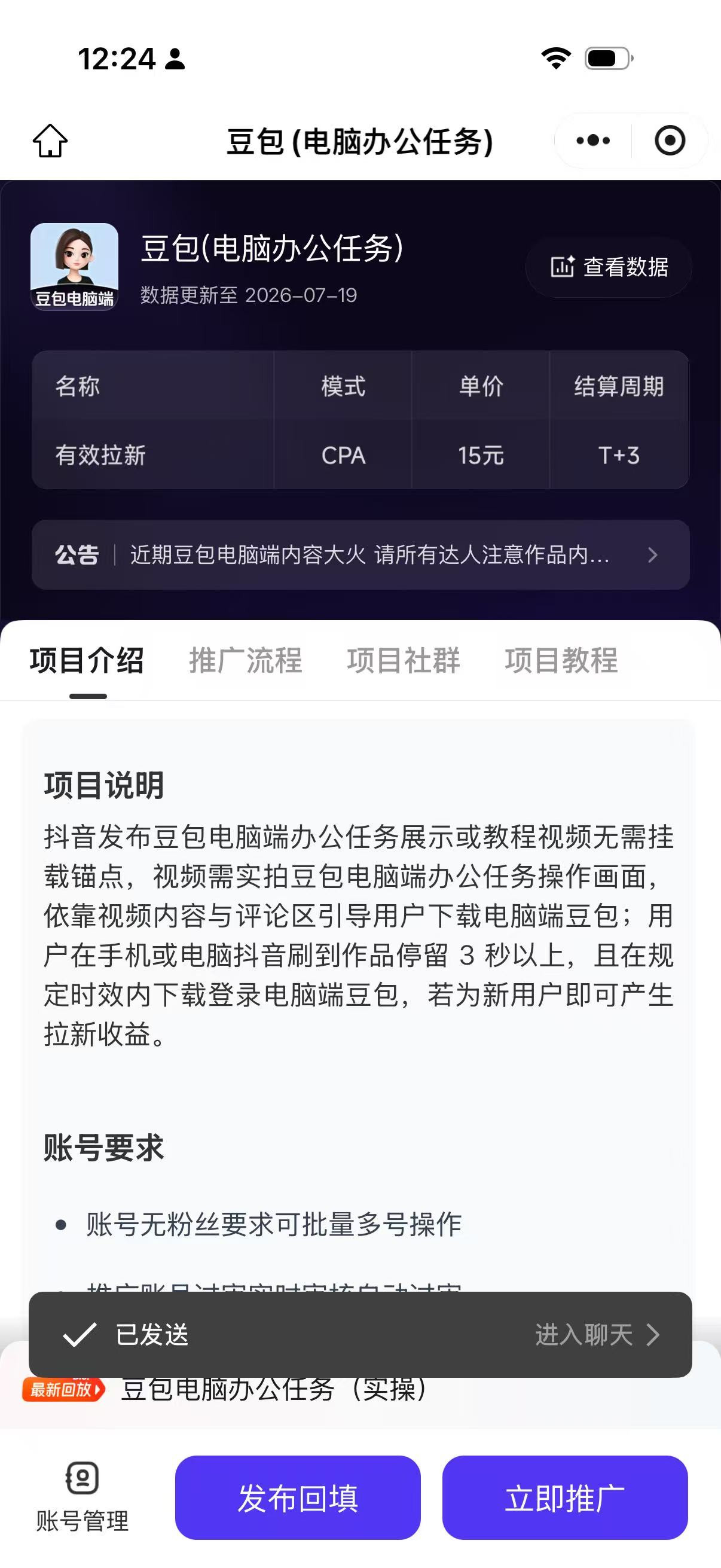Viewport: 721px width, 1568px height.
Task: Close the mini program via the circle icon
Action: pos(670,141)
